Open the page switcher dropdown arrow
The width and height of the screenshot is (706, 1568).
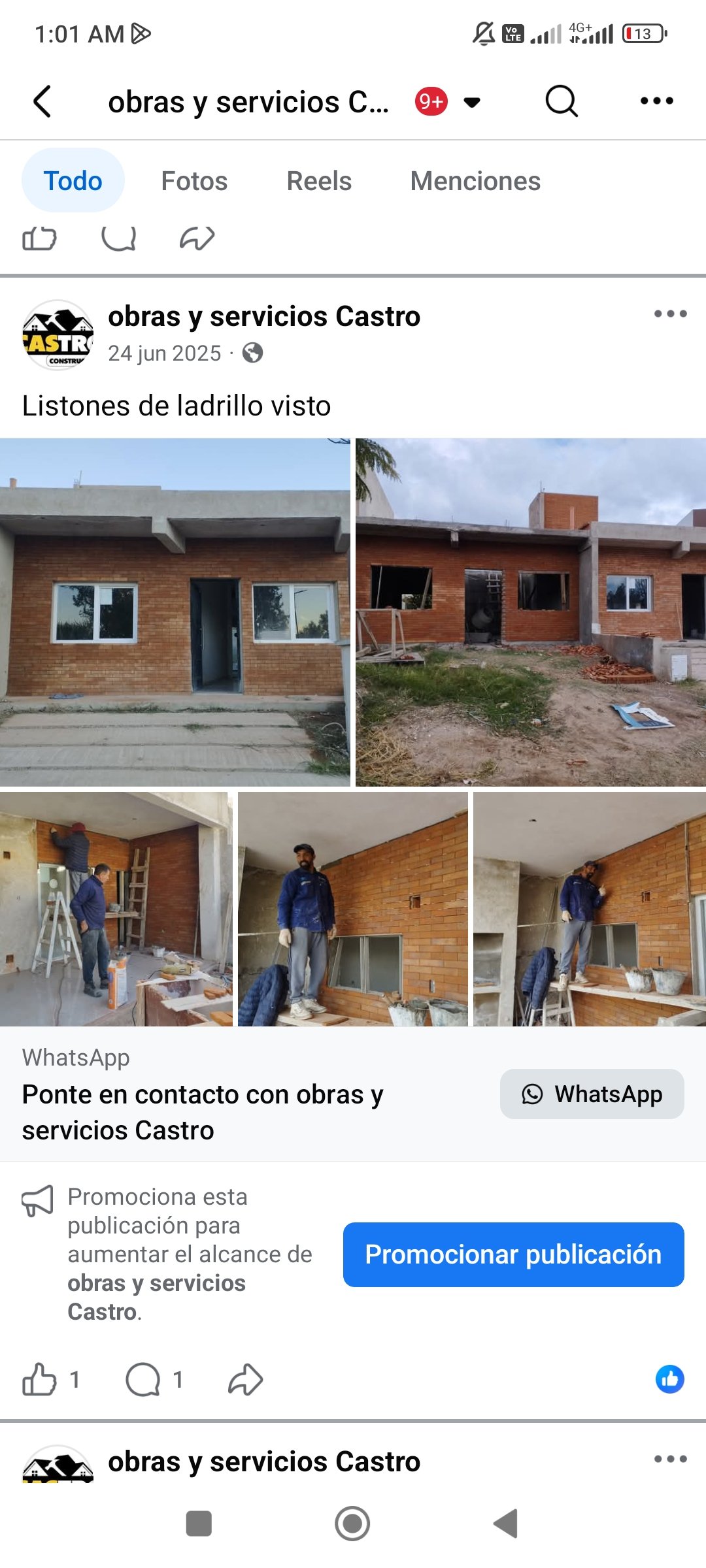pos(471,102)
